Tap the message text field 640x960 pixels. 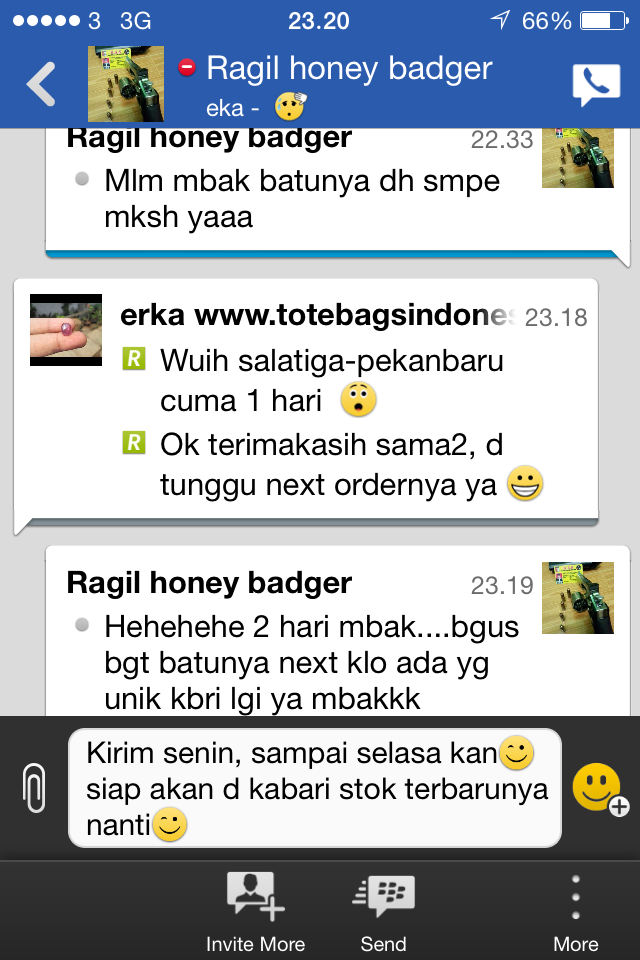314,787
